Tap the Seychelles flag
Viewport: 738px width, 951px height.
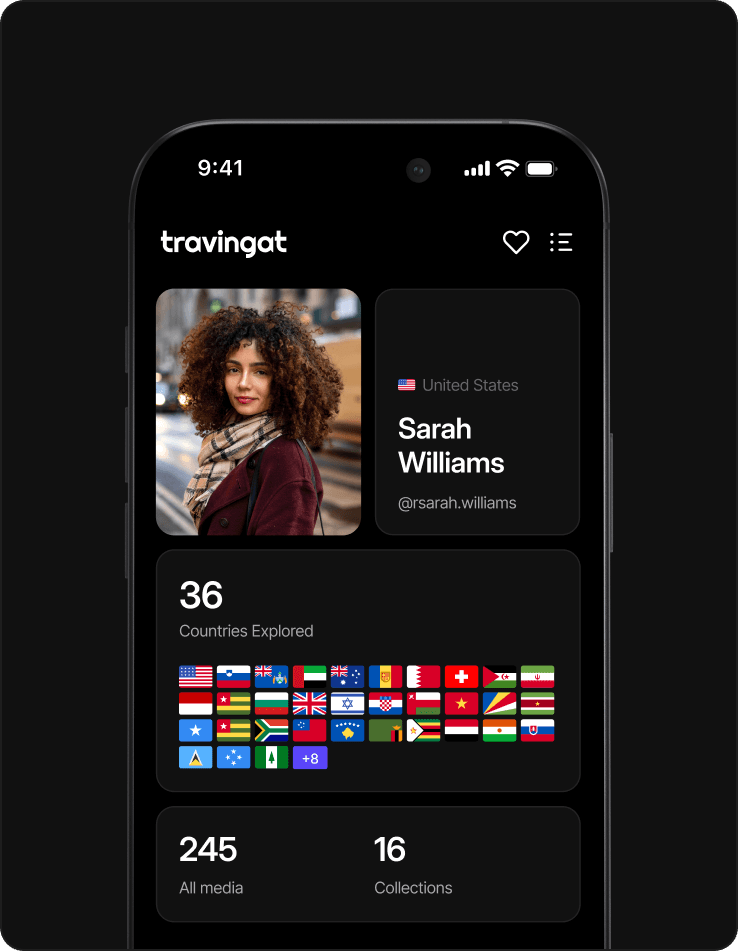point(500,703)
